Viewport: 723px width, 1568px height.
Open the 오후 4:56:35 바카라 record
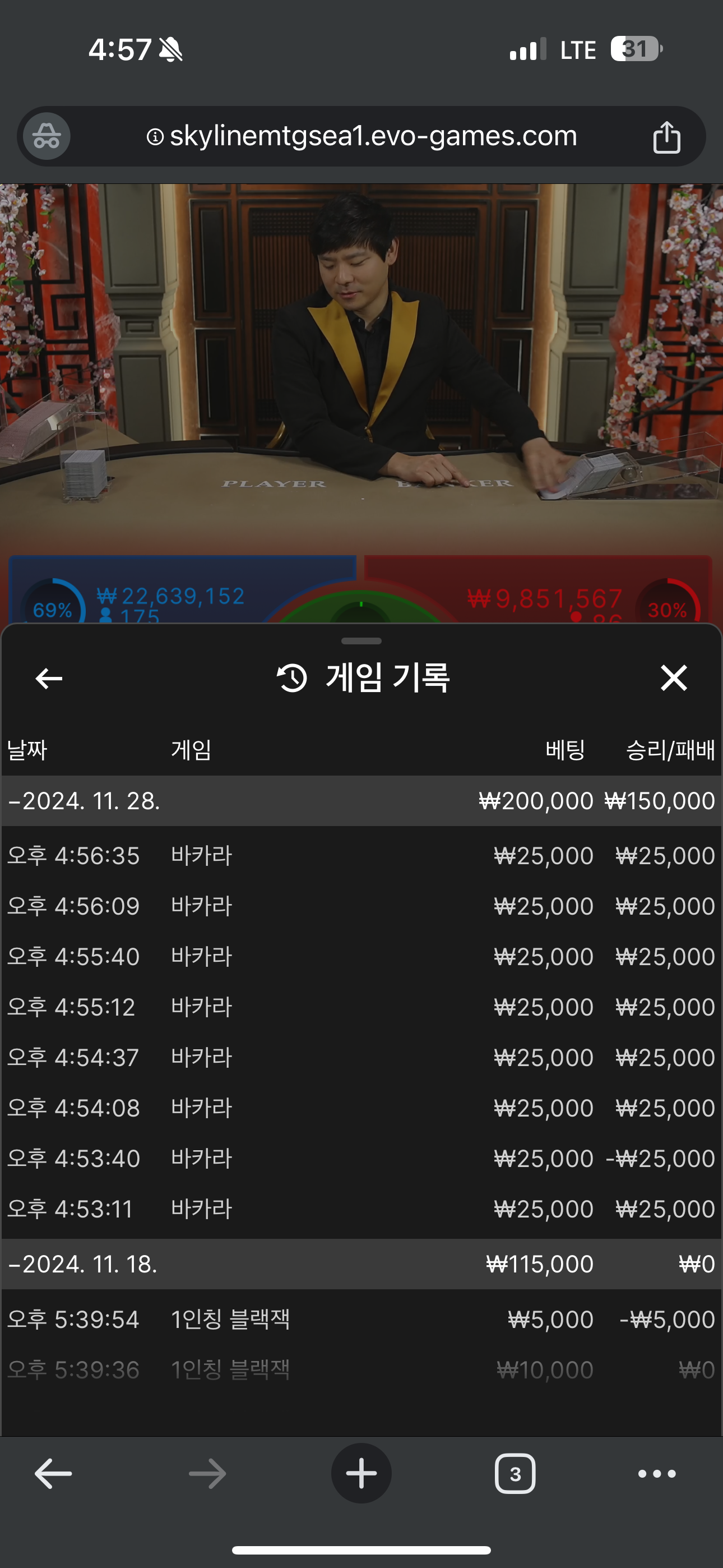361,856
